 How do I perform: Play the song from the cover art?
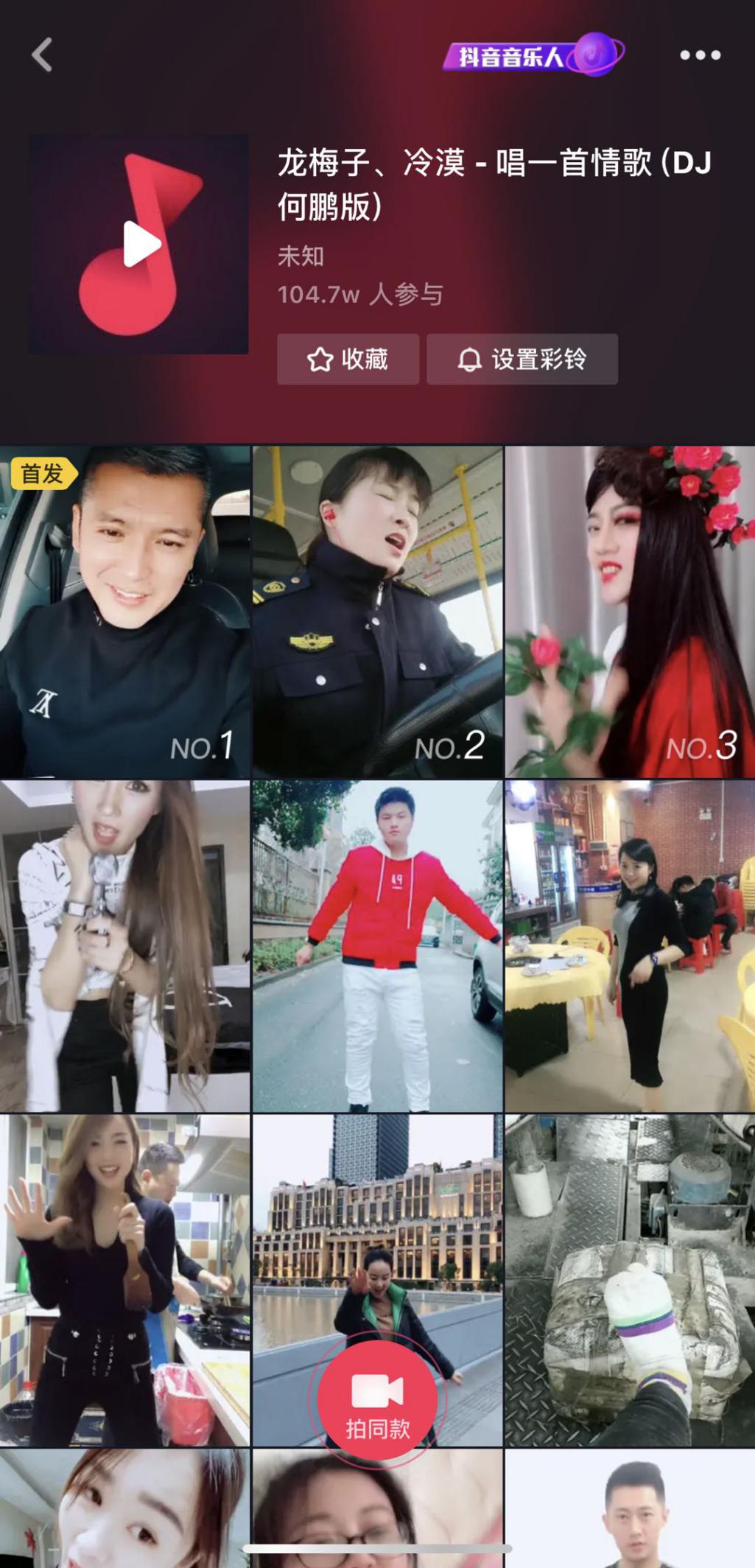point(138,244)
